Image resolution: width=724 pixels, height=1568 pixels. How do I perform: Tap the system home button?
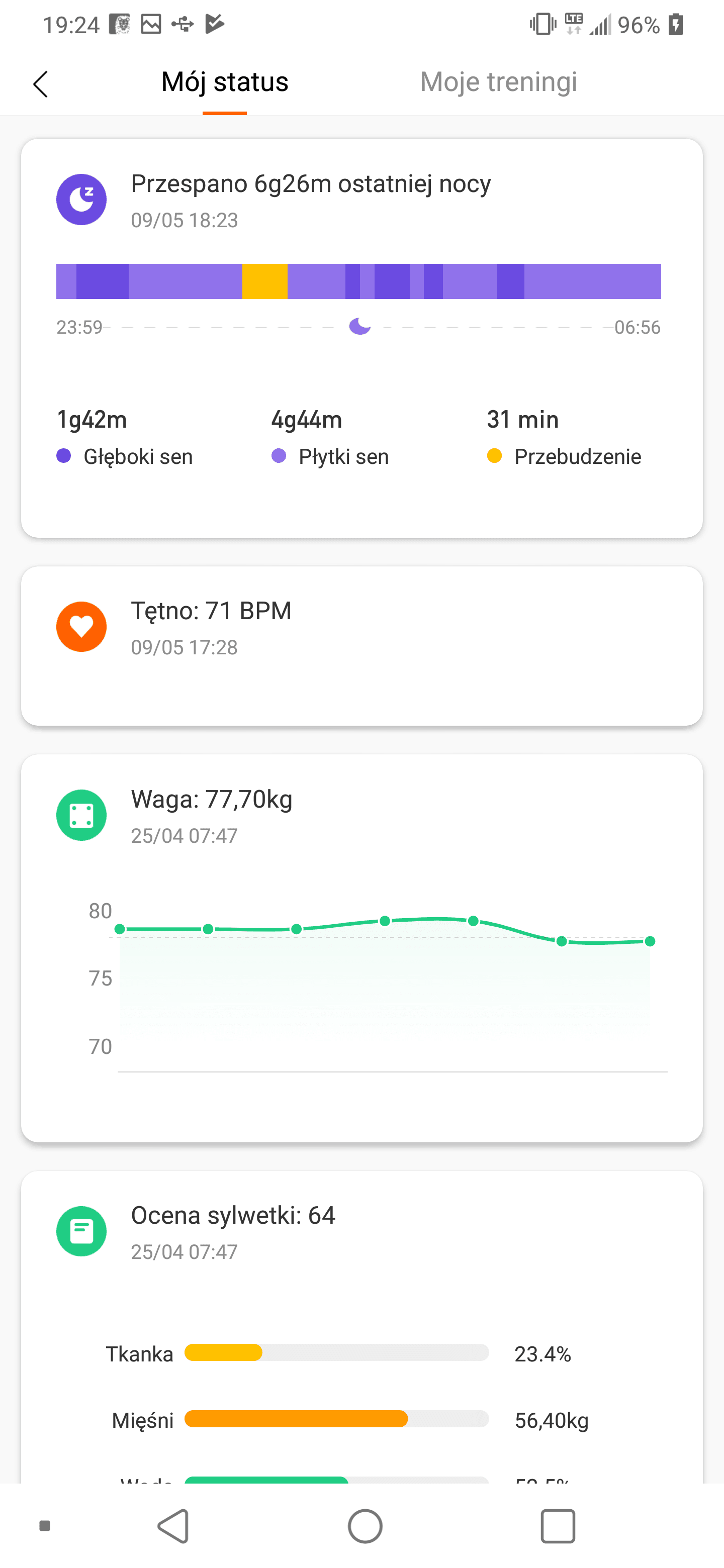[365, 1526]
